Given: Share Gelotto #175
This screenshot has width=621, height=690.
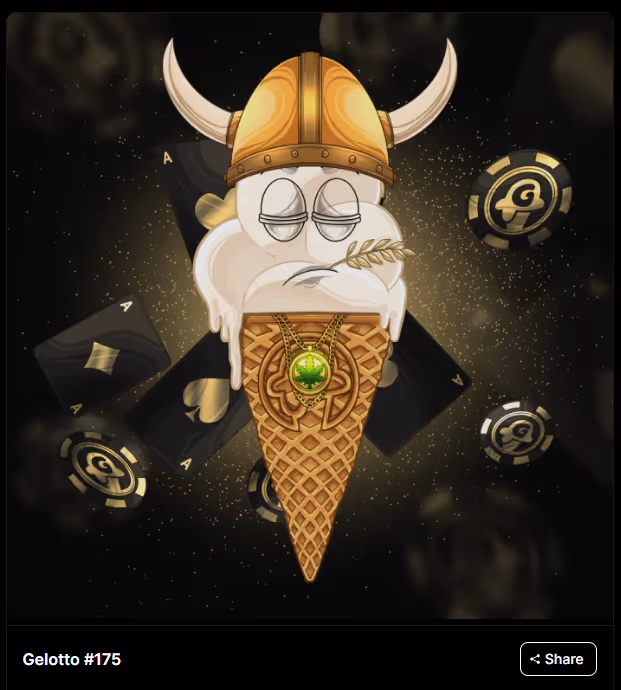Looking at the screenshot, I should (557, 659).
